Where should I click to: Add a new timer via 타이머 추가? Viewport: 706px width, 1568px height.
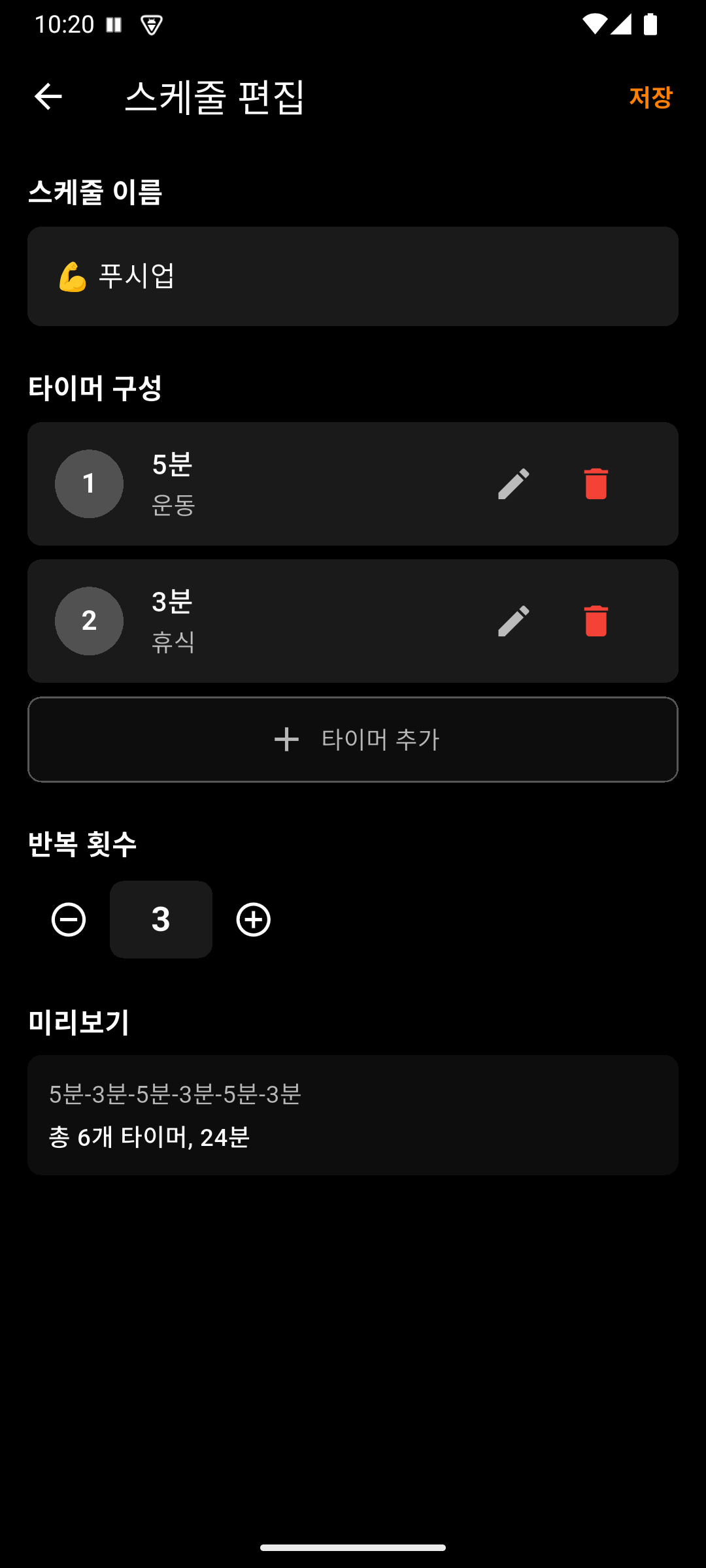[x=353, y=739]
